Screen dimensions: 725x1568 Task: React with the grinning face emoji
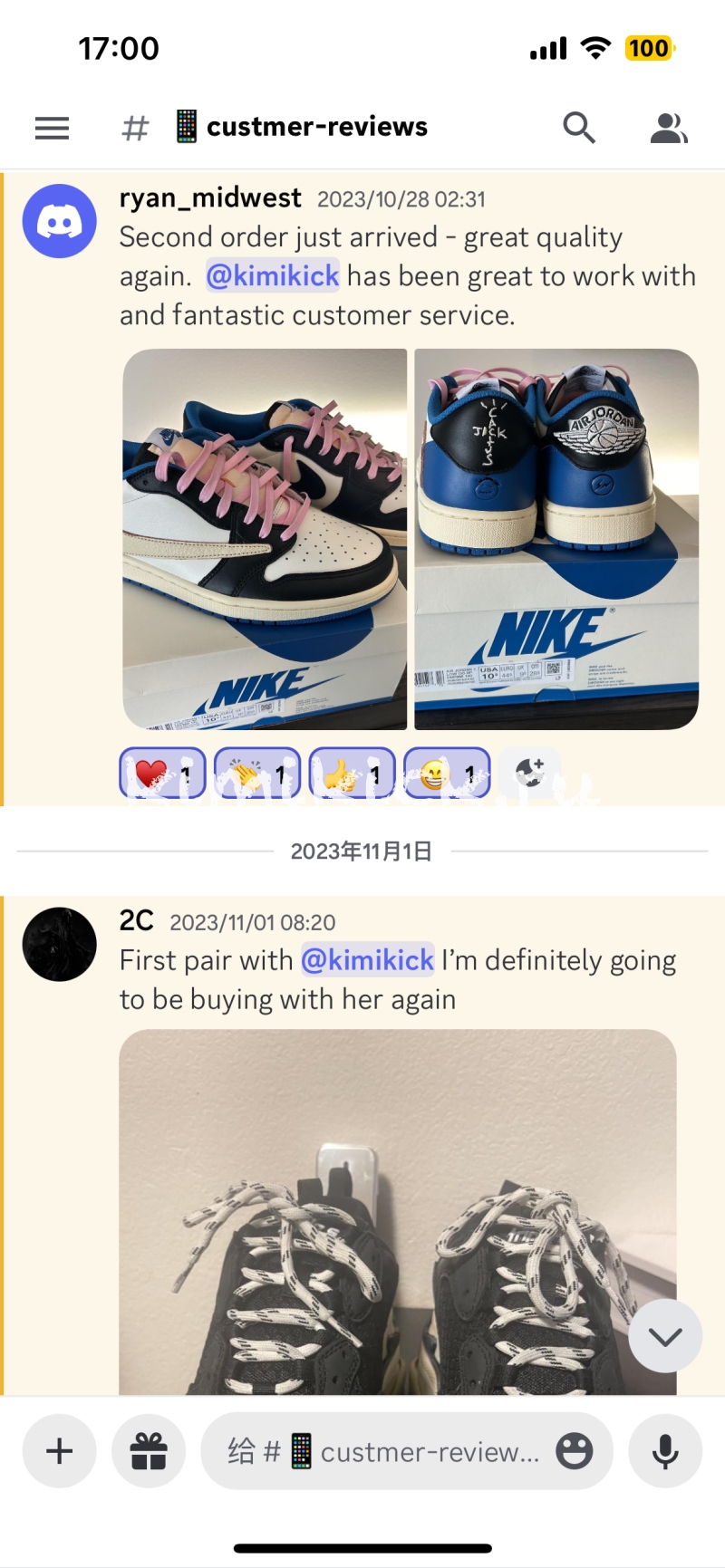[447, 774]
